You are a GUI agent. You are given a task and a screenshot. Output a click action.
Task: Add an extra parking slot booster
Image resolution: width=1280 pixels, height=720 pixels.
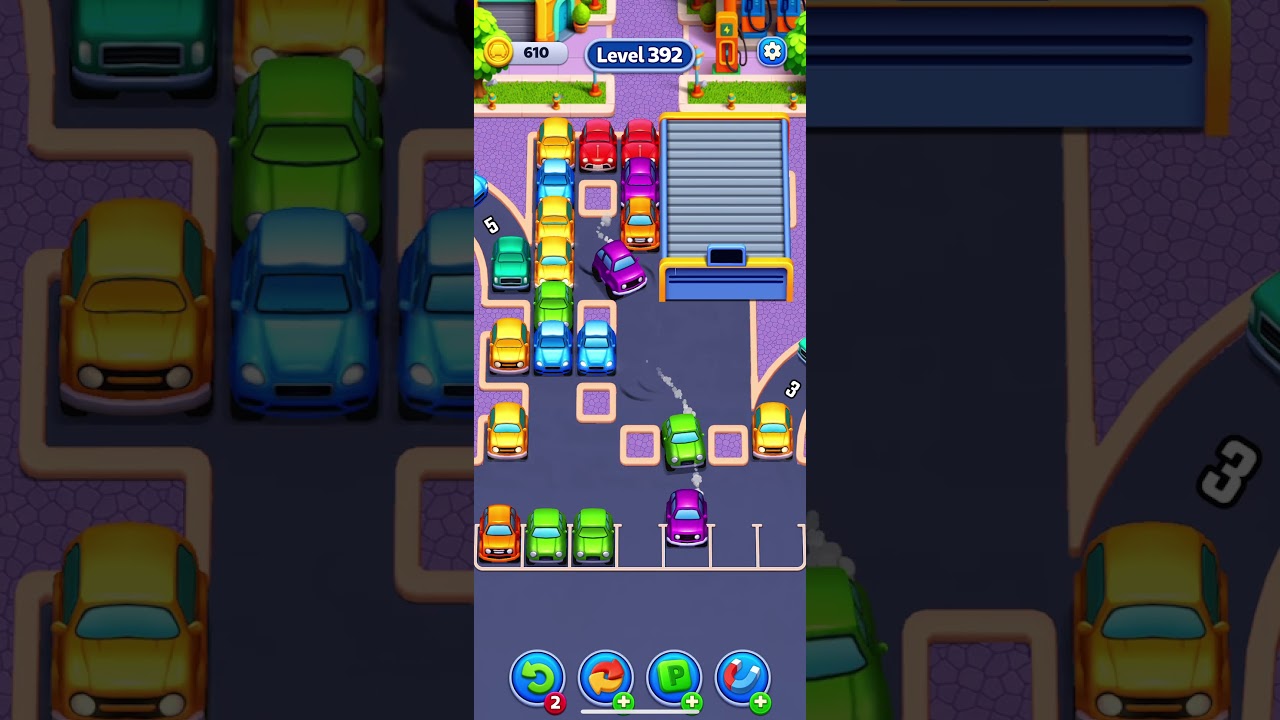pyautogui.click(x=674, y=679)
